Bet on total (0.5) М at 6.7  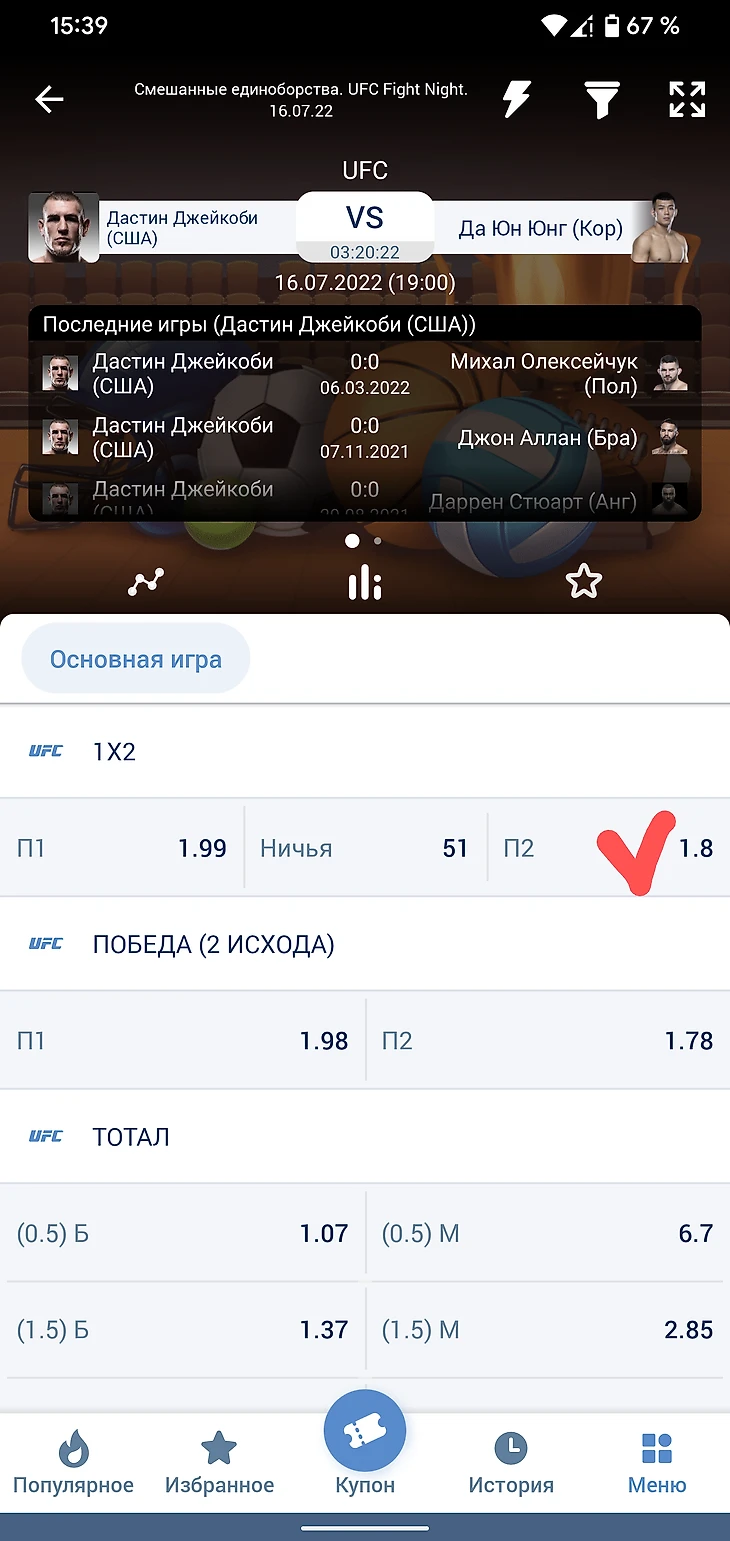[547, 1233]
